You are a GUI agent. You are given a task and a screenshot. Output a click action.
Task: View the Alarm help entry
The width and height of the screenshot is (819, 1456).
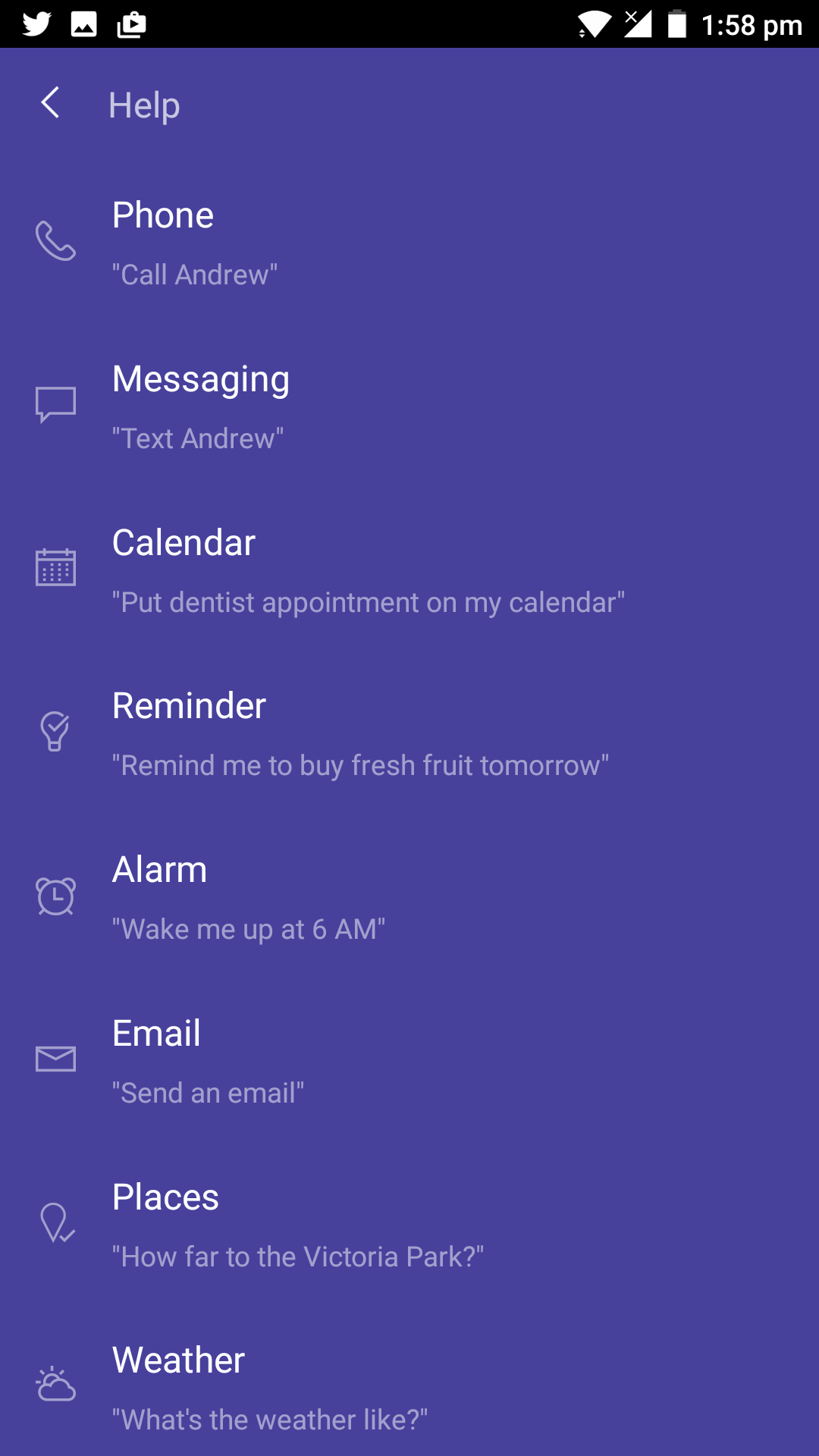coord(409,896)
